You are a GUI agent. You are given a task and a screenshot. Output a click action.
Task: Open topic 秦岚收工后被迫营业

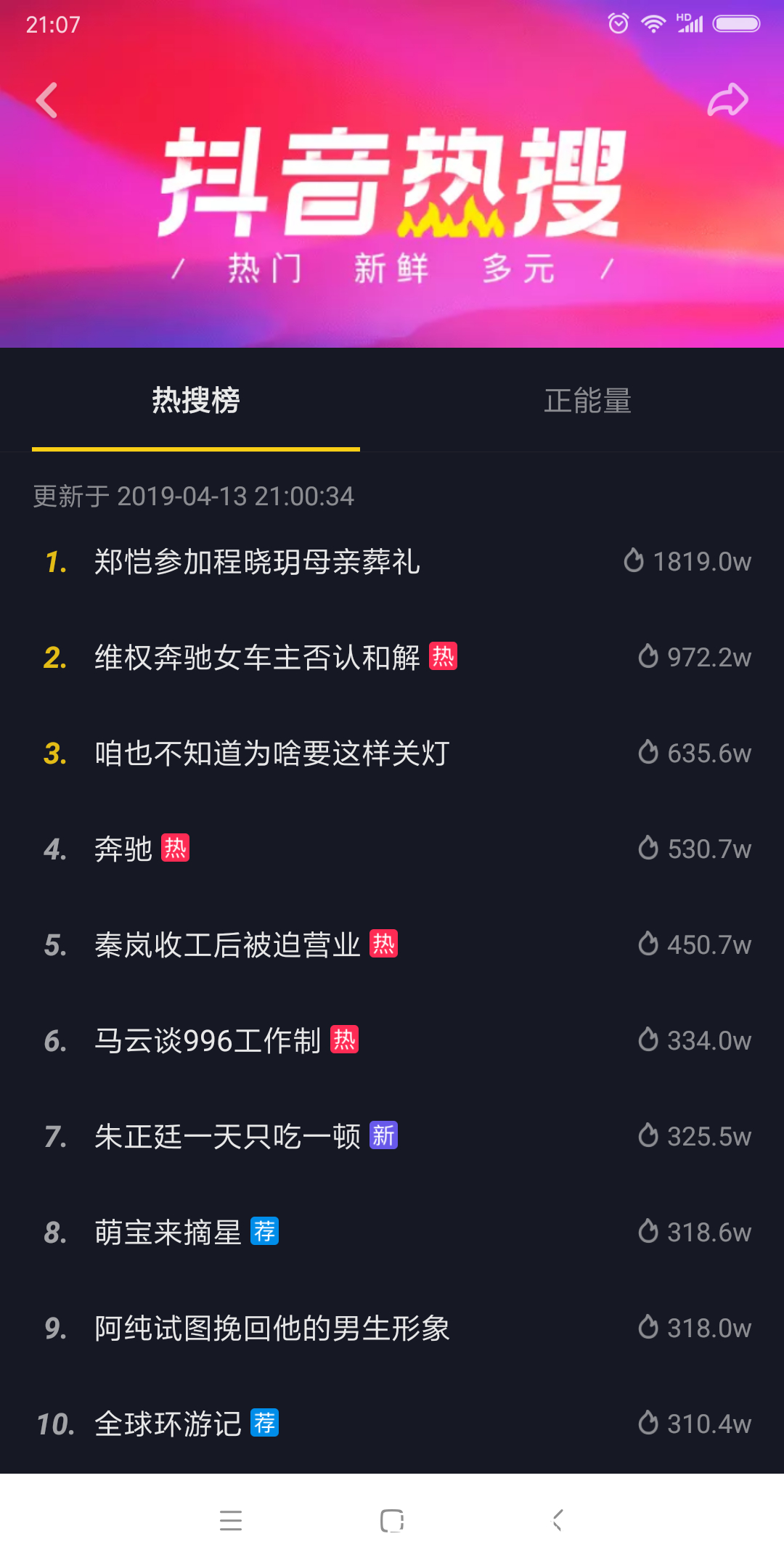(x=392, y=944)
